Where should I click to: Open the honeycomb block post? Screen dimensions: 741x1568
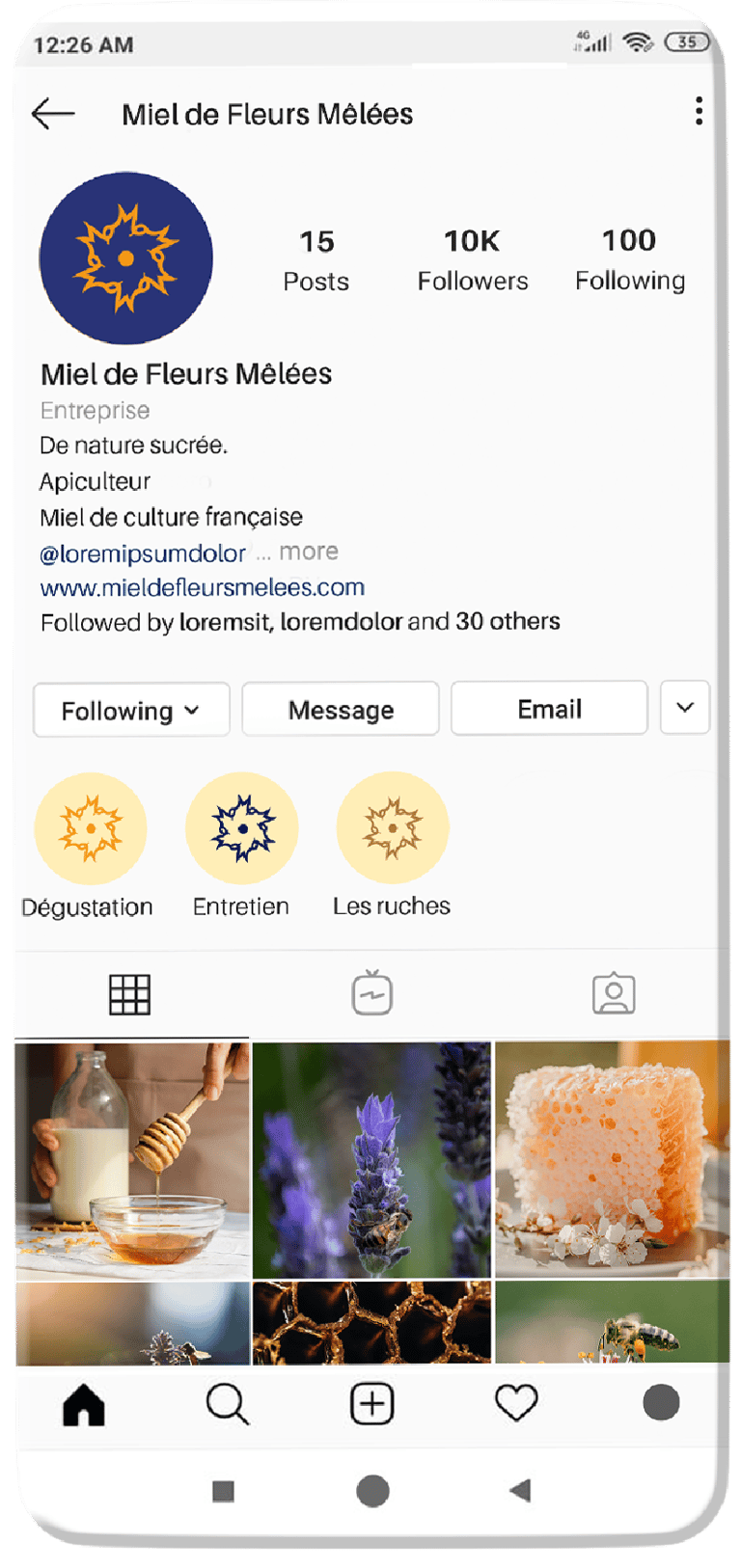tap(612, 1160)
